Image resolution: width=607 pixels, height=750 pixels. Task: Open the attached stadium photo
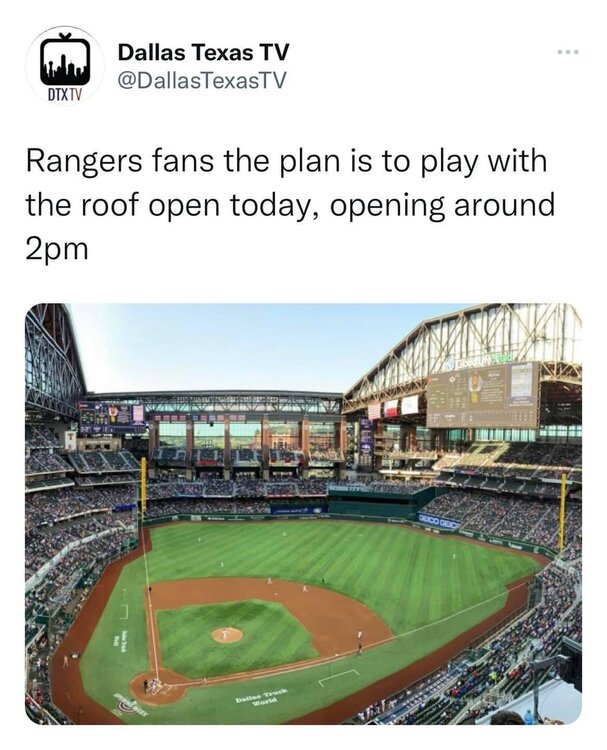point(303,513)
